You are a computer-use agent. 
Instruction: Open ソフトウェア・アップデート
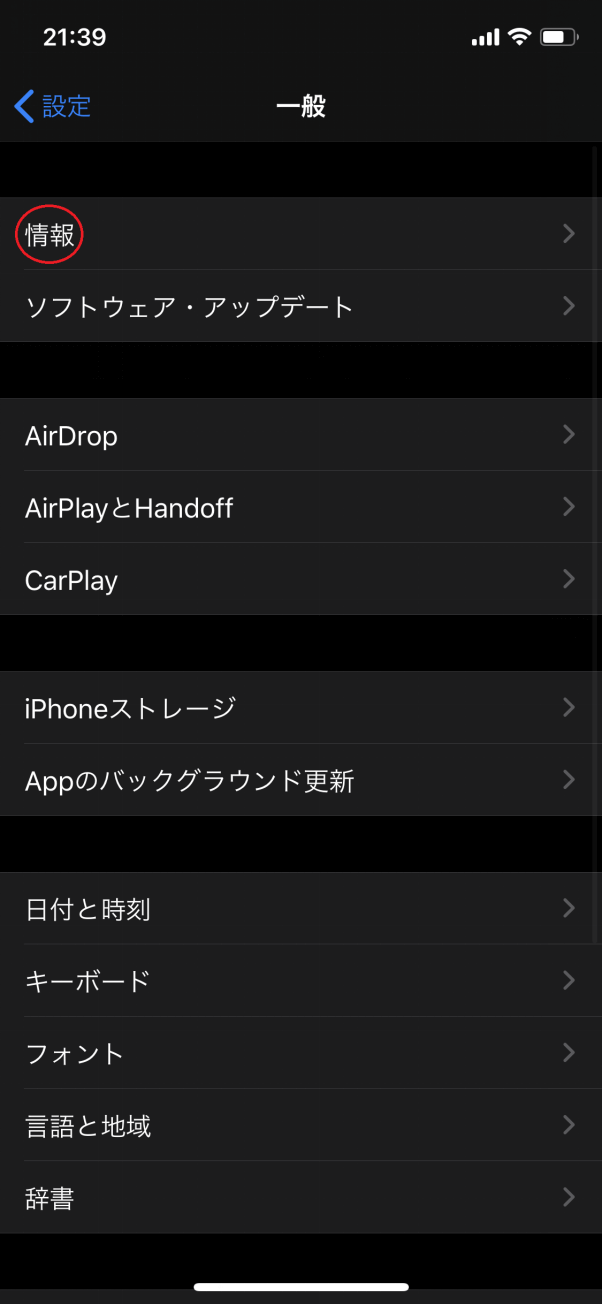click(301, 306)
